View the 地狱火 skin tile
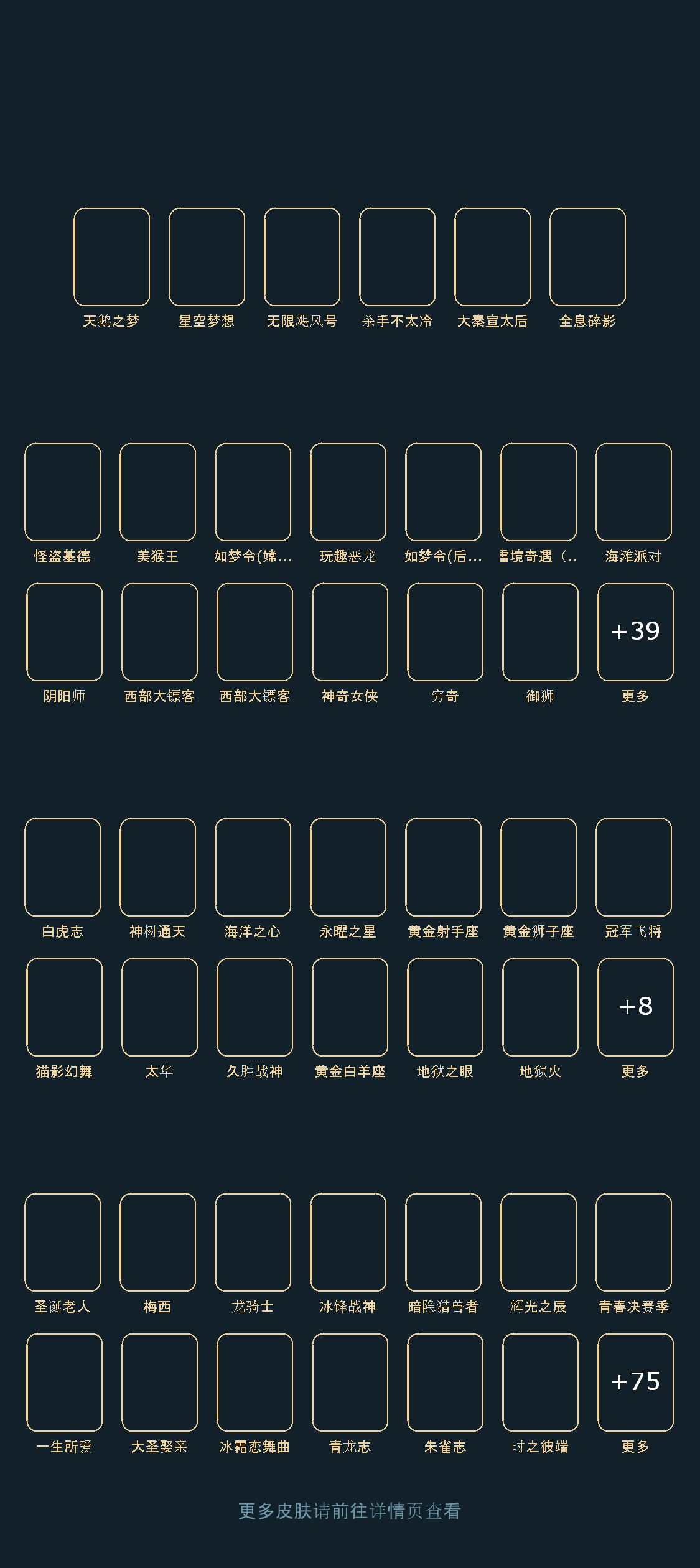The height and width of the screenshot is (1568, 700). tap(541, 1007)
